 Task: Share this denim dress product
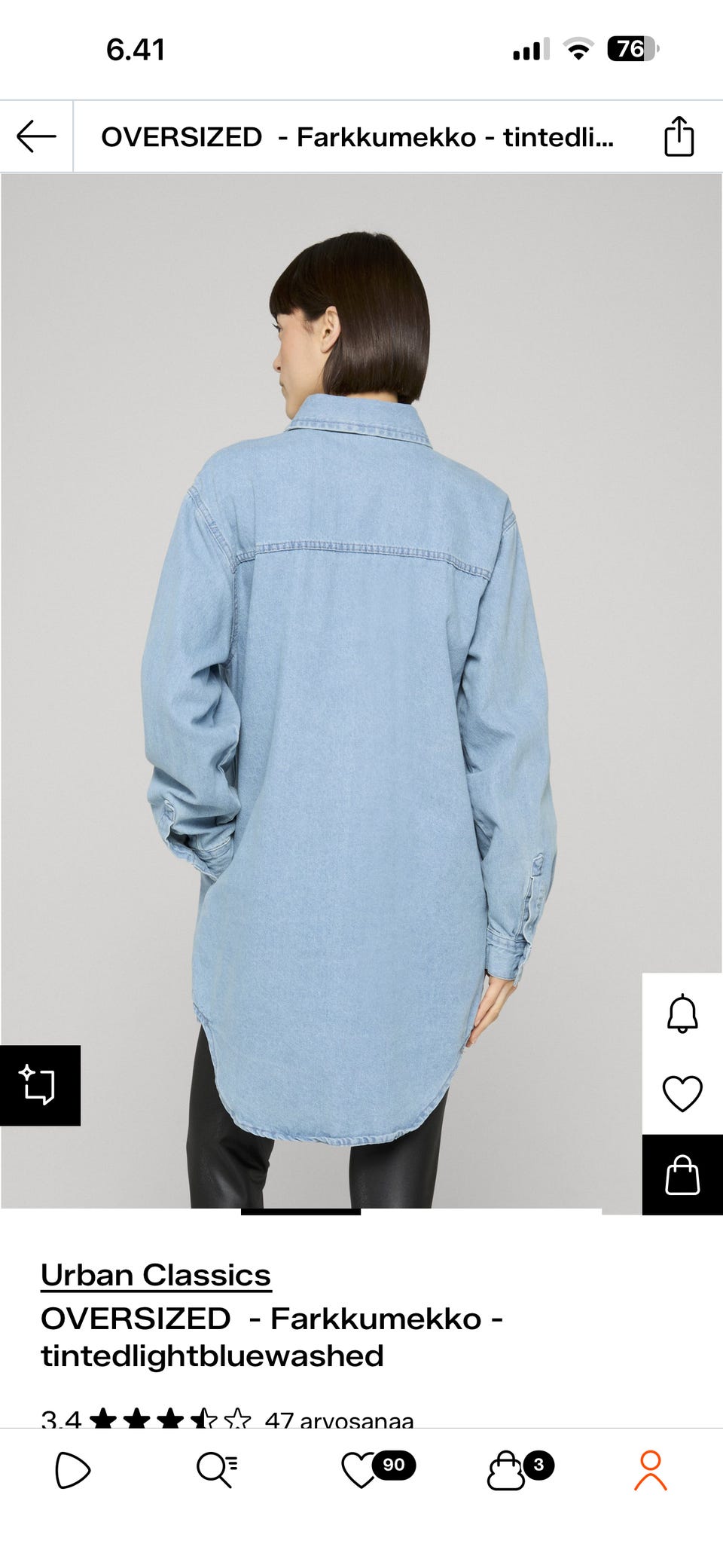coord(679,137)
